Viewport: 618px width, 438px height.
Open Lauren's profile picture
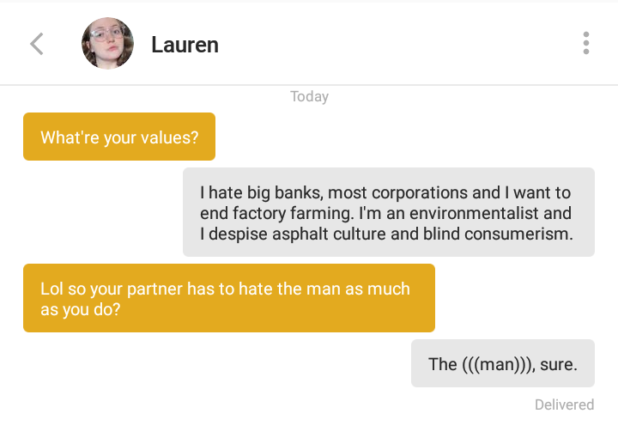click(x=107, y=44)
